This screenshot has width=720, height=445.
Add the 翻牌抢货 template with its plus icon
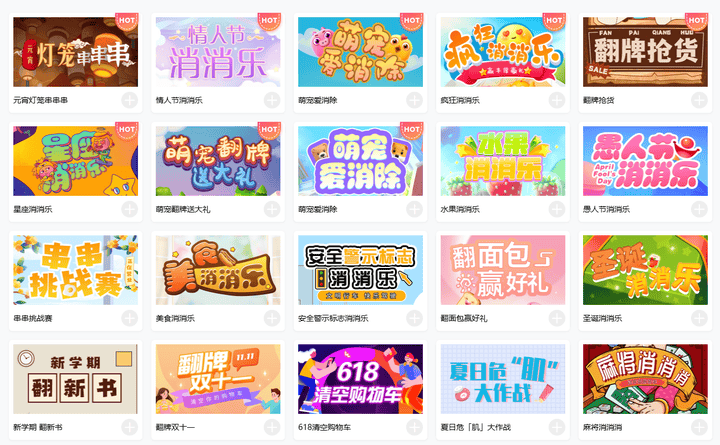tap(699, 100)
